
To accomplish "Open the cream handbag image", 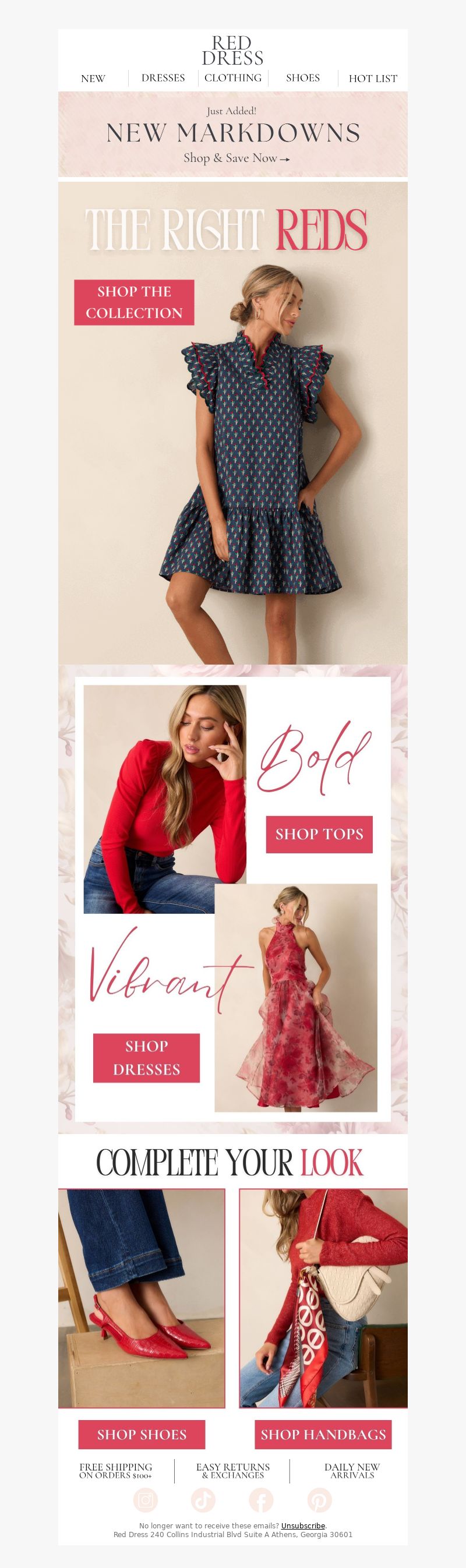I will (x=323, y=1298).
